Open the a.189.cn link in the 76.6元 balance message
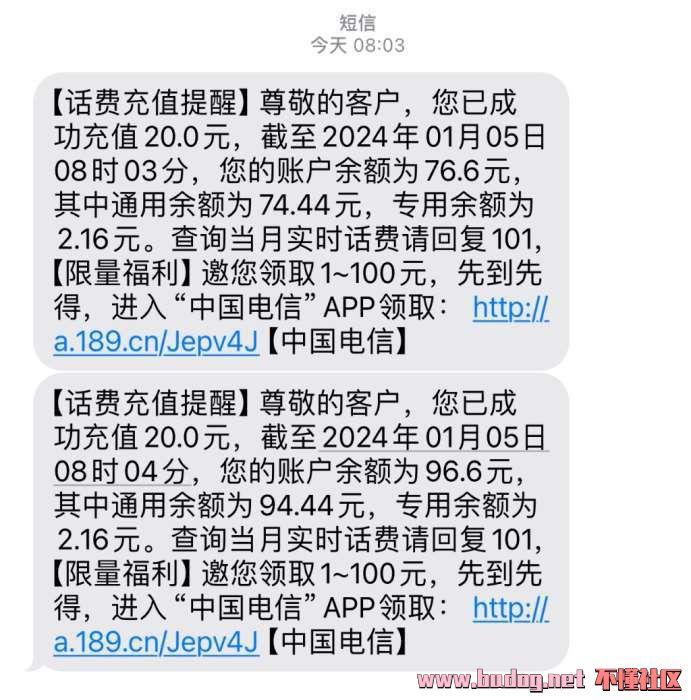The height and width of the screenshot is (700, 691). [156, 342]
